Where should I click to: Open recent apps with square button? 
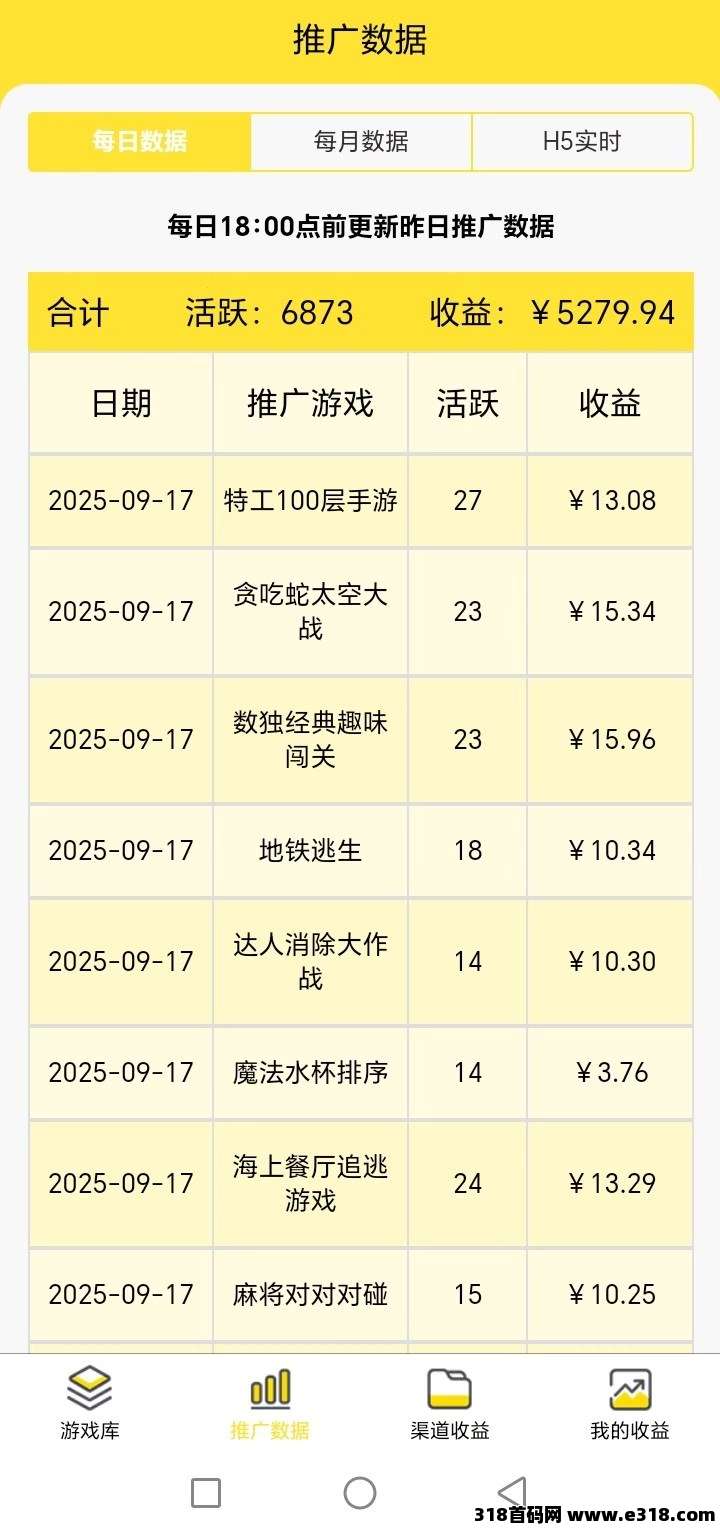point(206,1493)
